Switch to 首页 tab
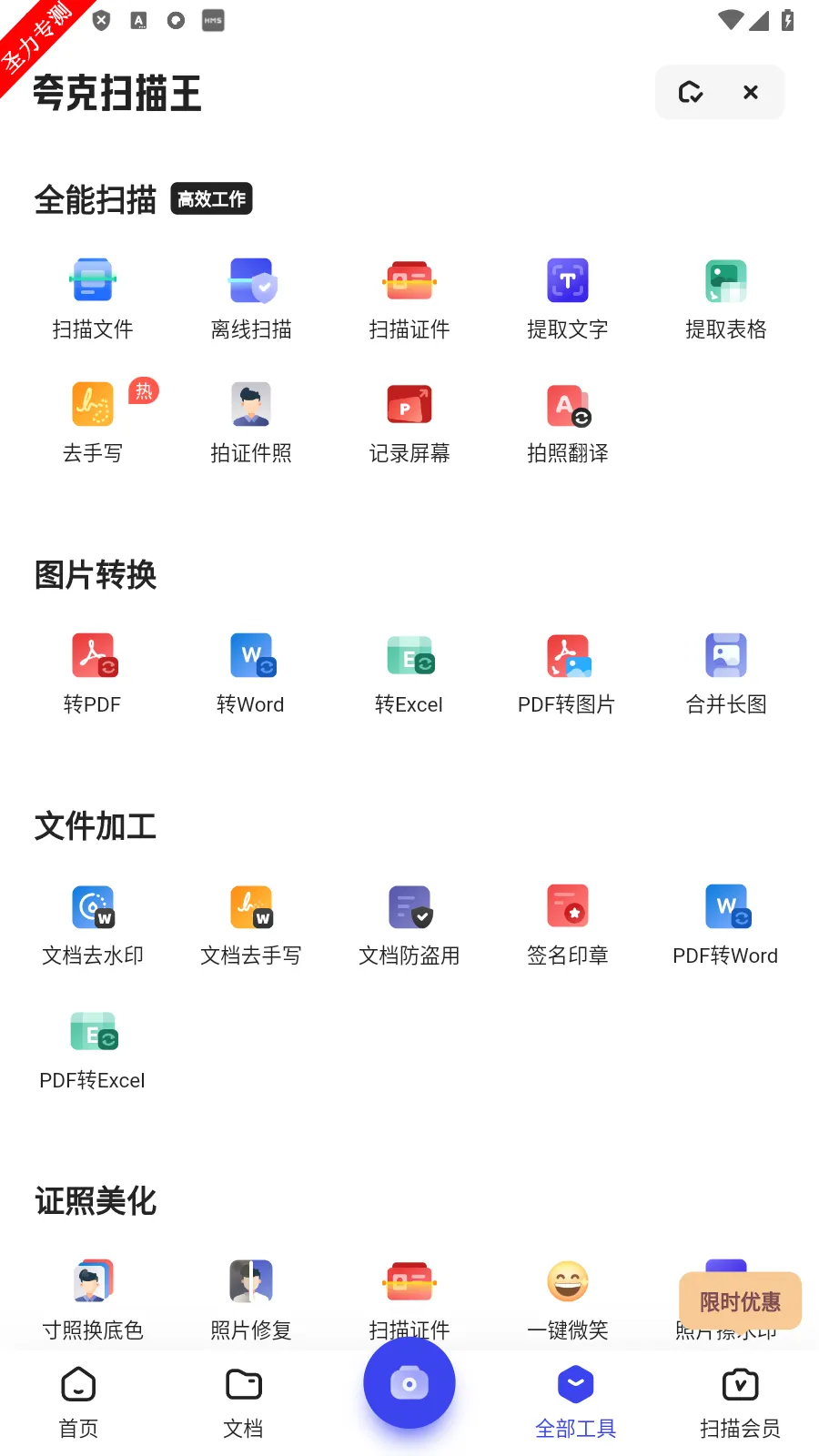Viewport: 819px width, 1456px height. [78, 1401]
